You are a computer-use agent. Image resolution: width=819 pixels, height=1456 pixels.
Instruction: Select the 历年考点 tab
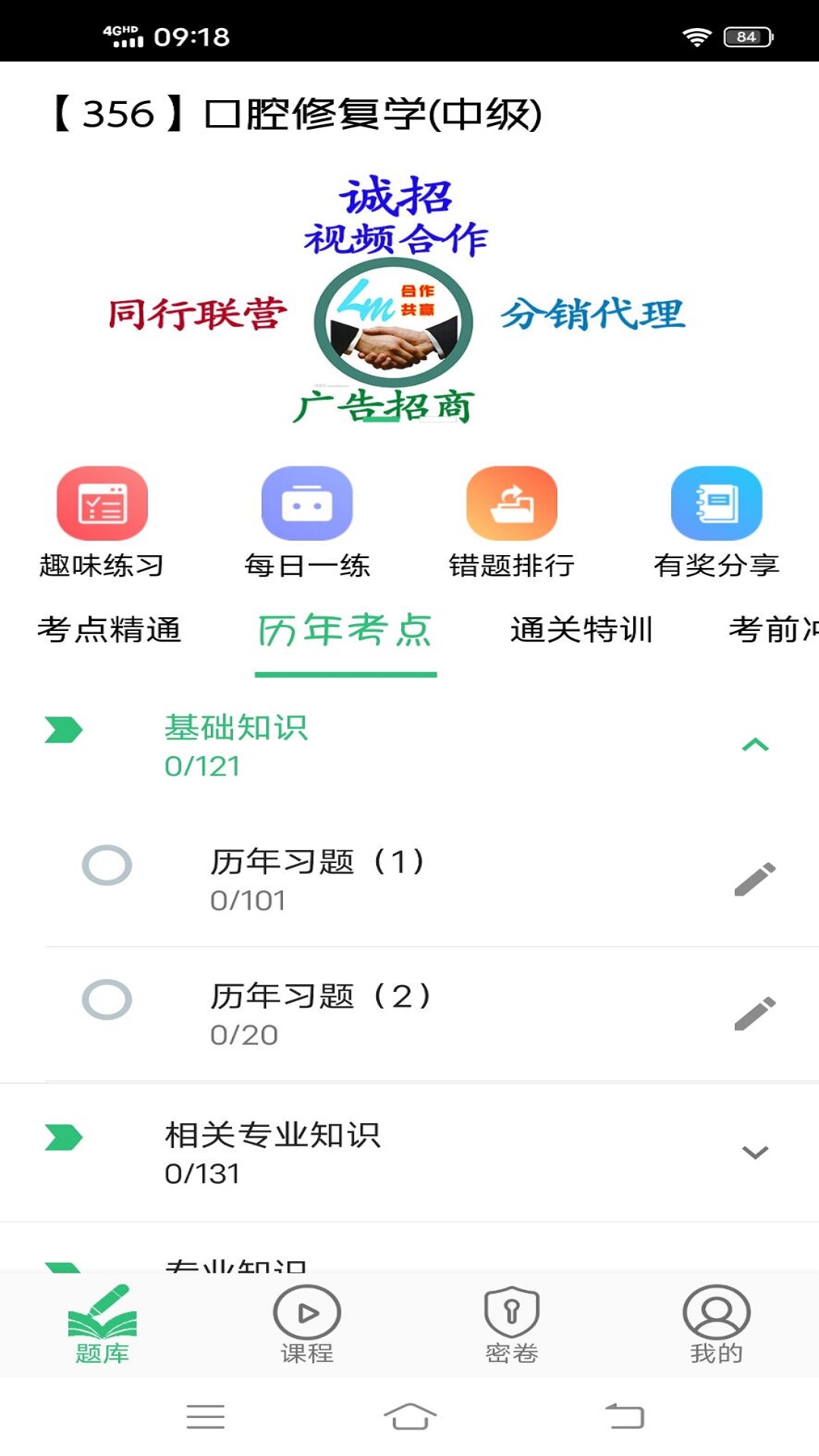click(346, 629)
